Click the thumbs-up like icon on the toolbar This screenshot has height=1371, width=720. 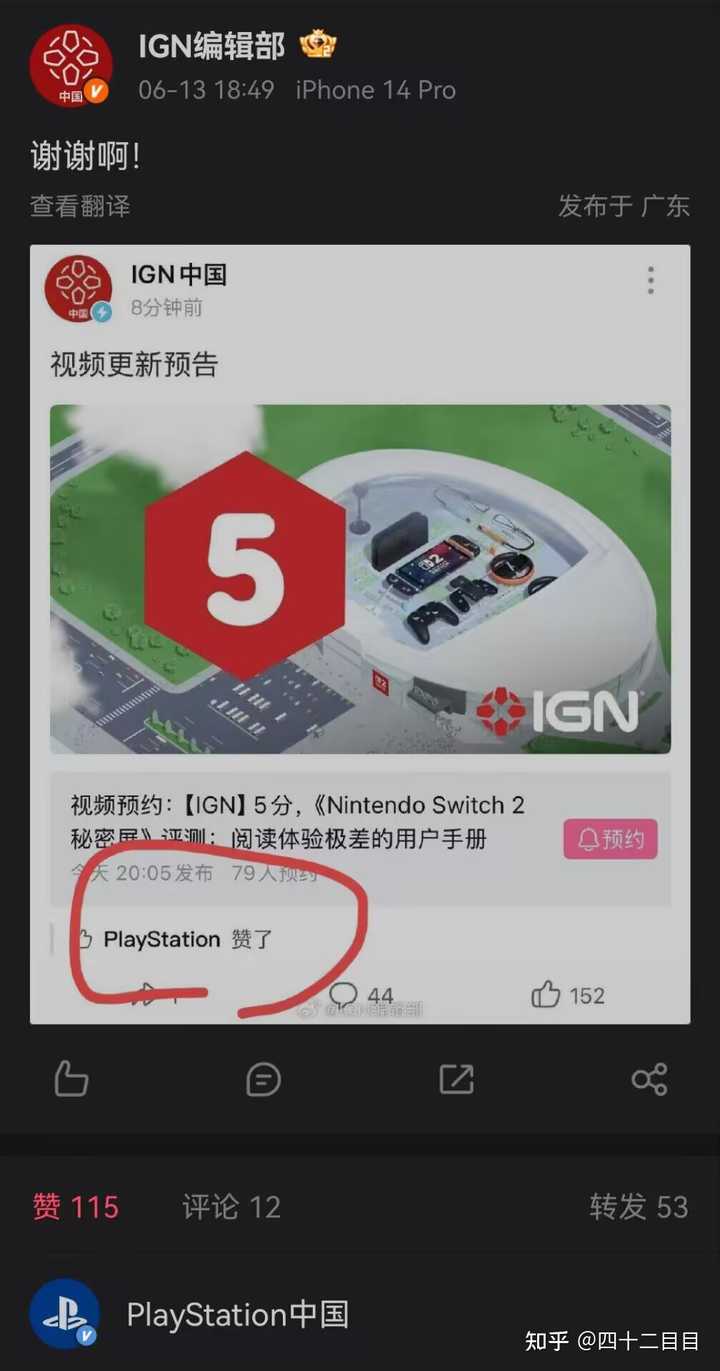click(71, 1079)
